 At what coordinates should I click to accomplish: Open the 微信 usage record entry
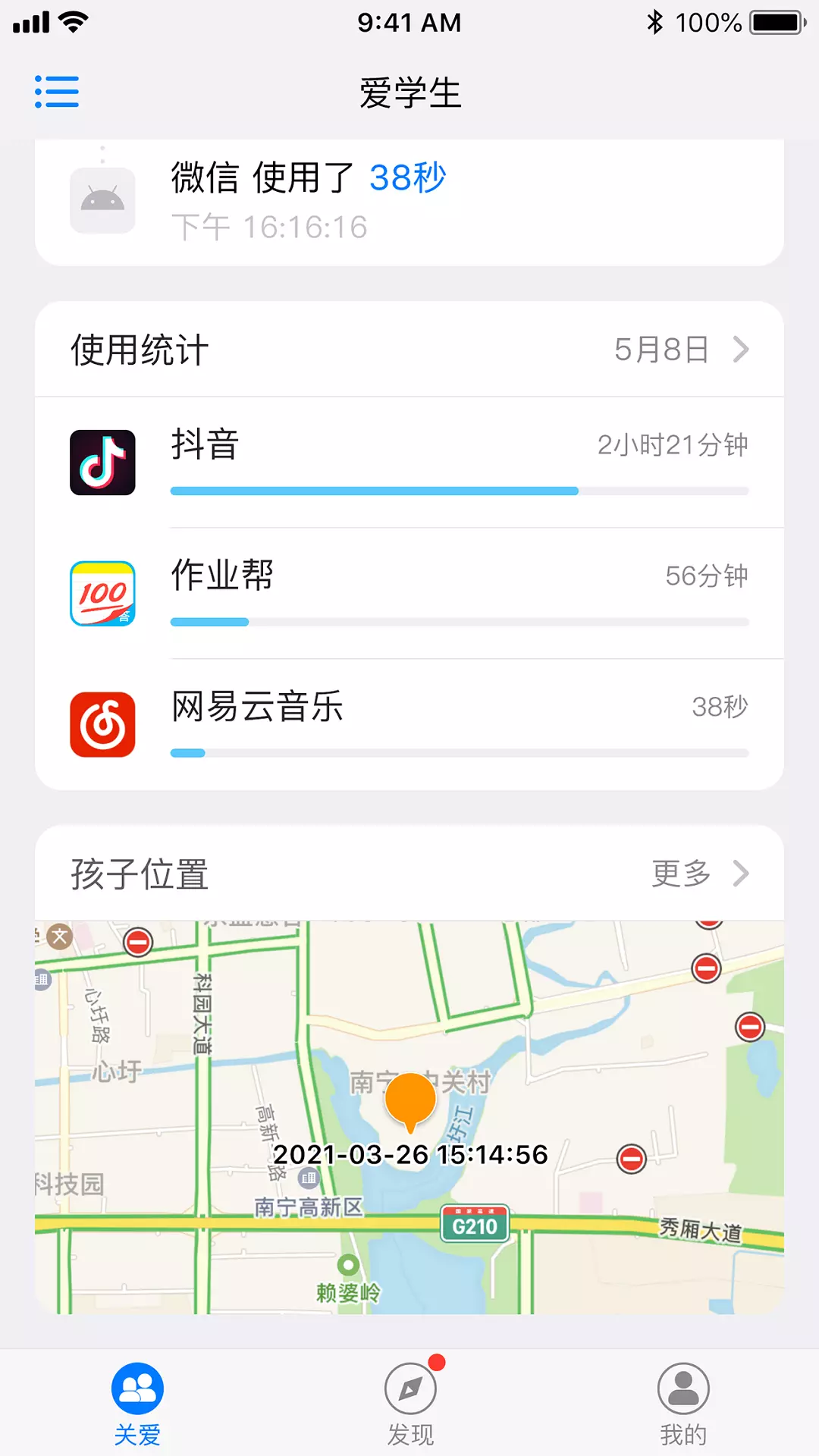pos(409,202)
